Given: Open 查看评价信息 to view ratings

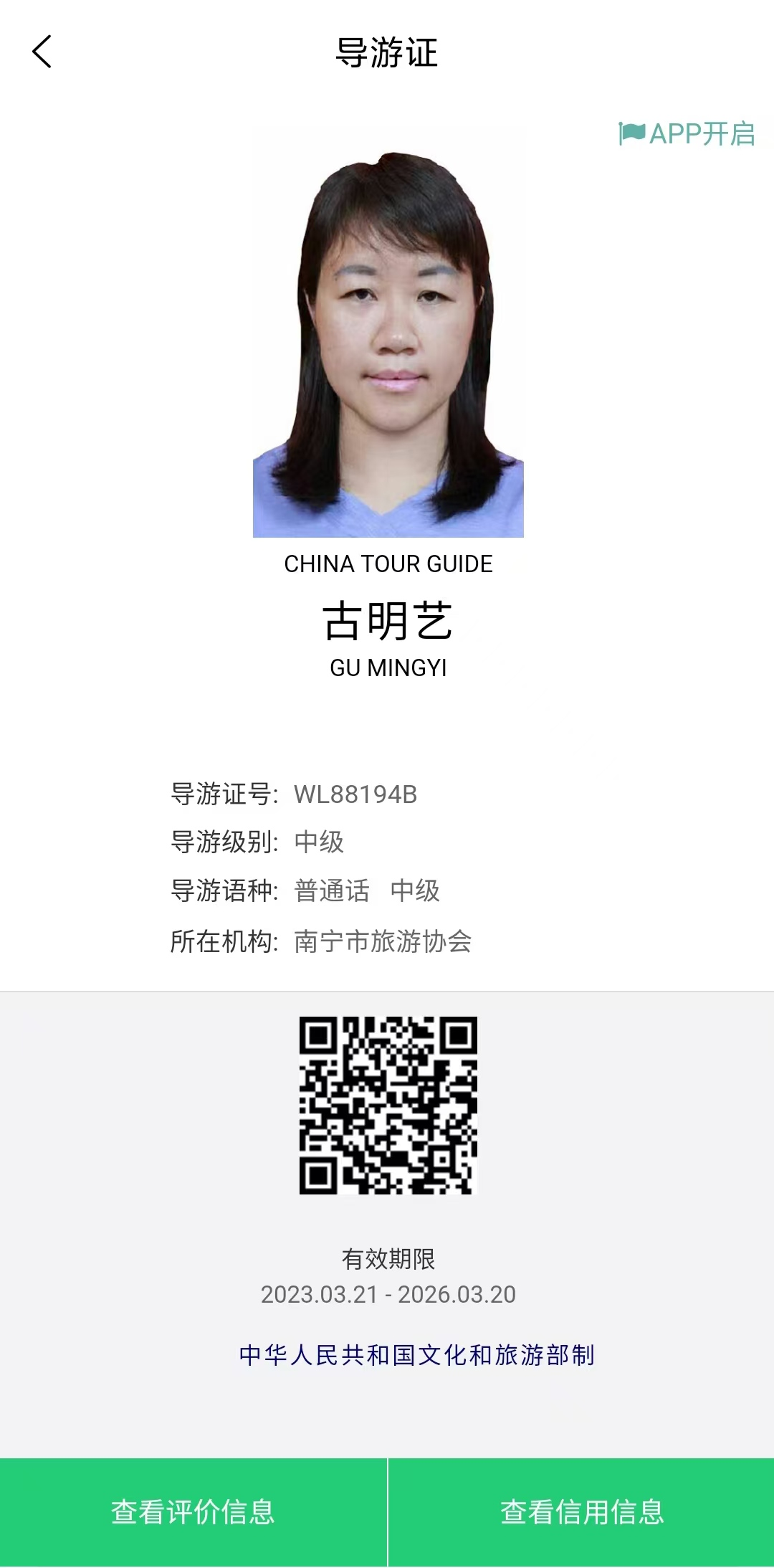Looking at the screenshot, I should pos(193,1512).
